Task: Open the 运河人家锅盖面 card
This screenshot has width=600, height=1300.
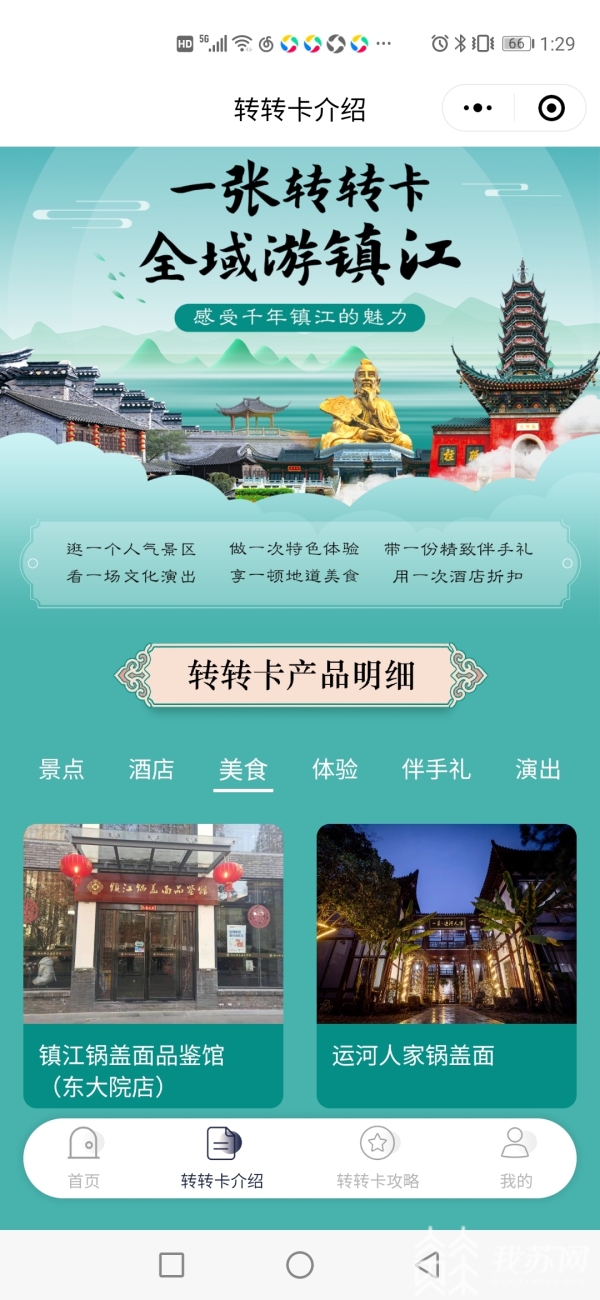Action: coord(446,965)
